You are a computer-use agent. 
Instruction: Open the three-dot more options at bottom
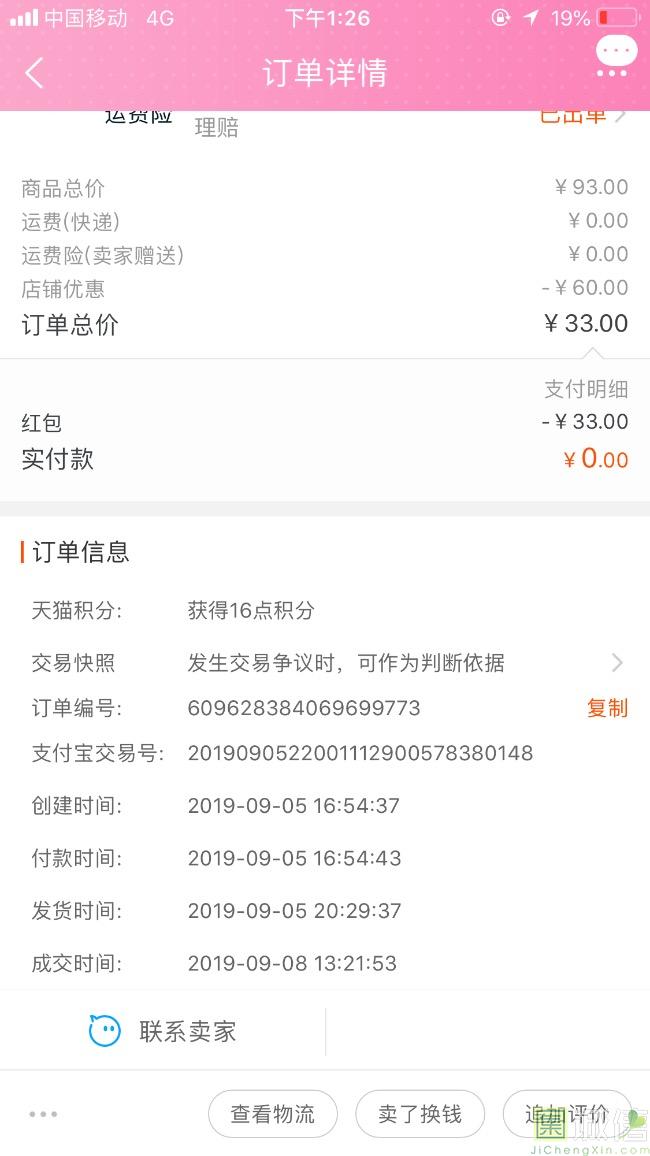click(43, 1114)
